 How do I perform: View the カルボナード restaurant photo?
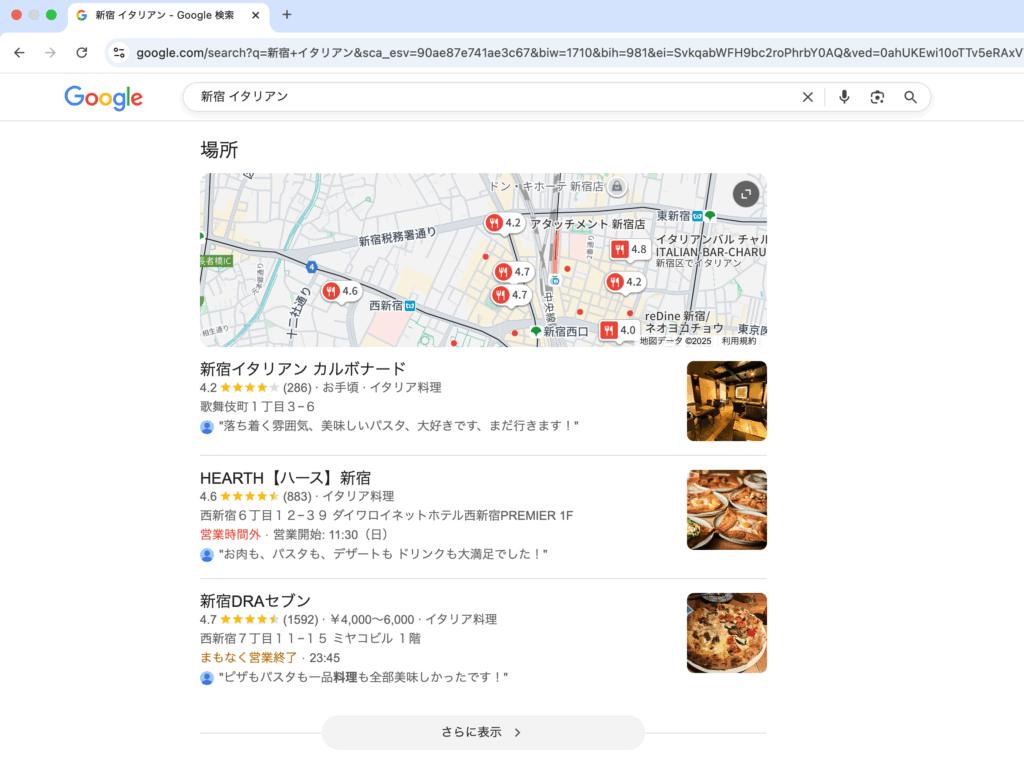pyautogui.click(x=726, y=401)
